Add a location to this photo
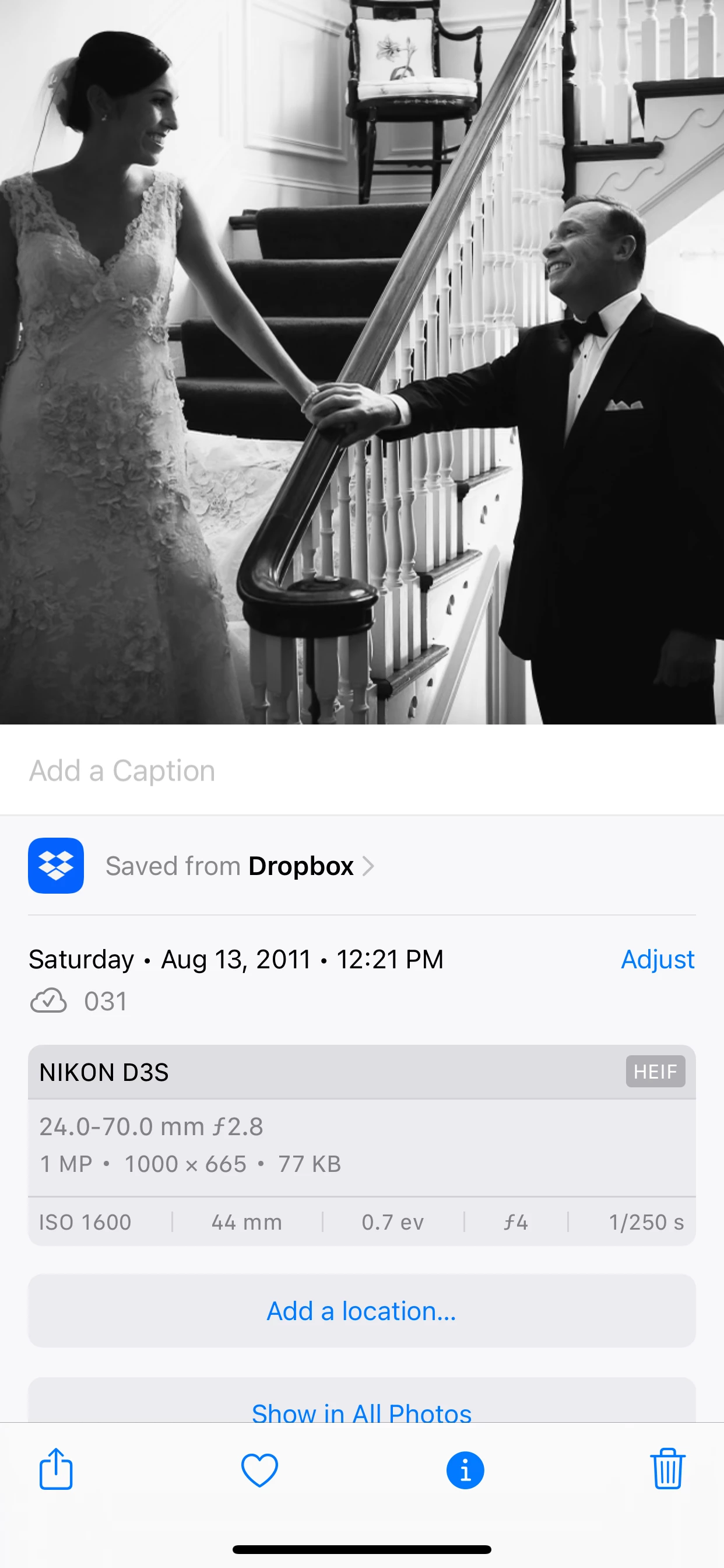 [x=361, y=1311]
